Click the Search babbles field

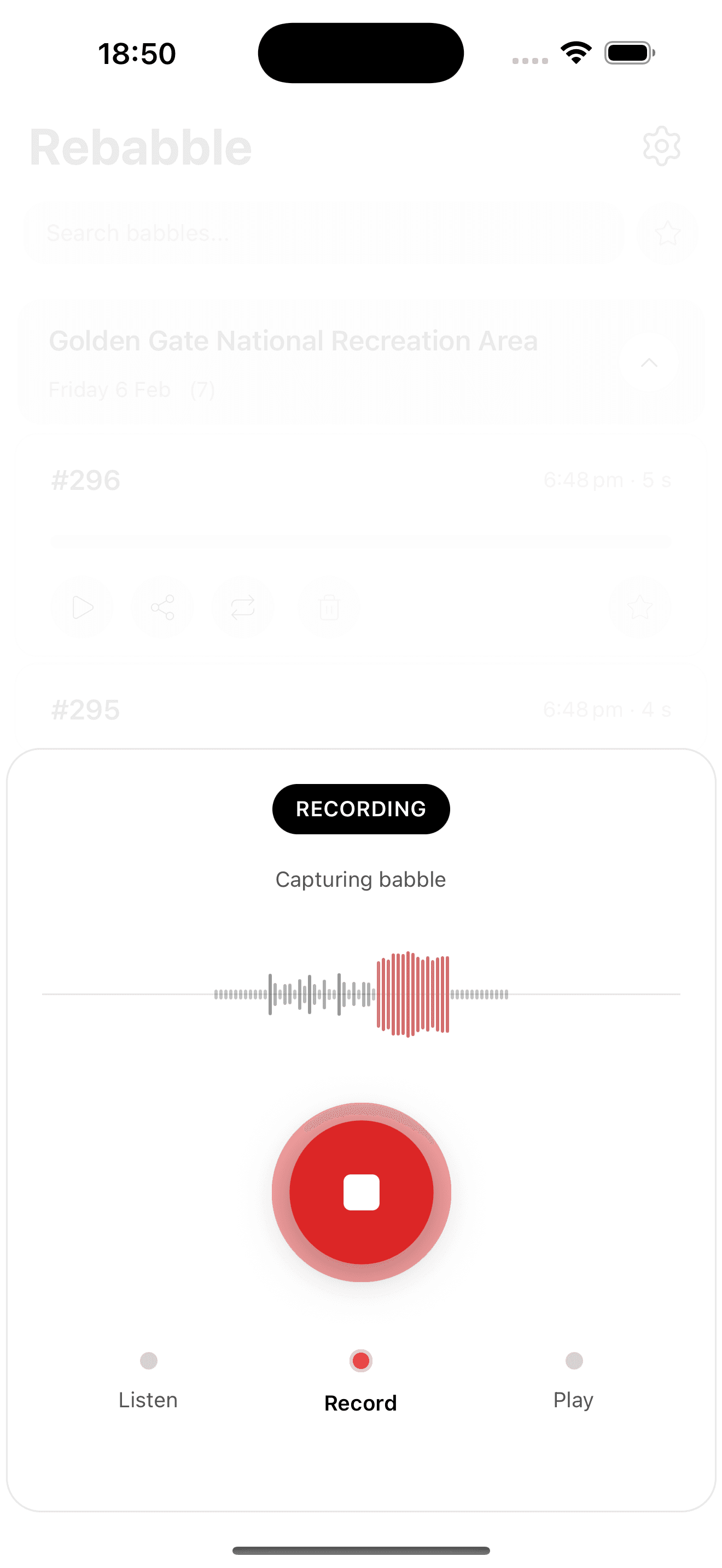click(323, 232)
